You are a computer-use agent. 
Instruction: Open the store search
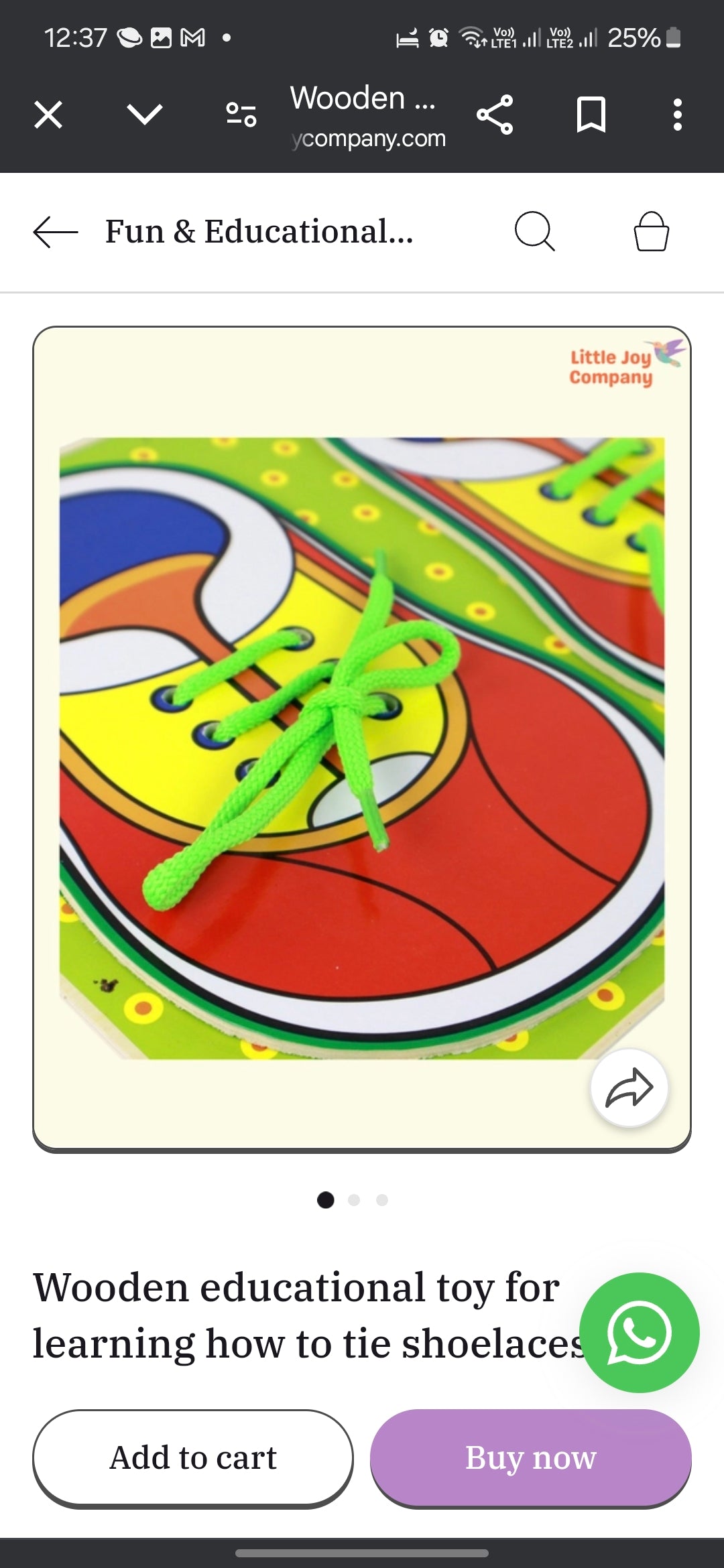pos(534,232)
